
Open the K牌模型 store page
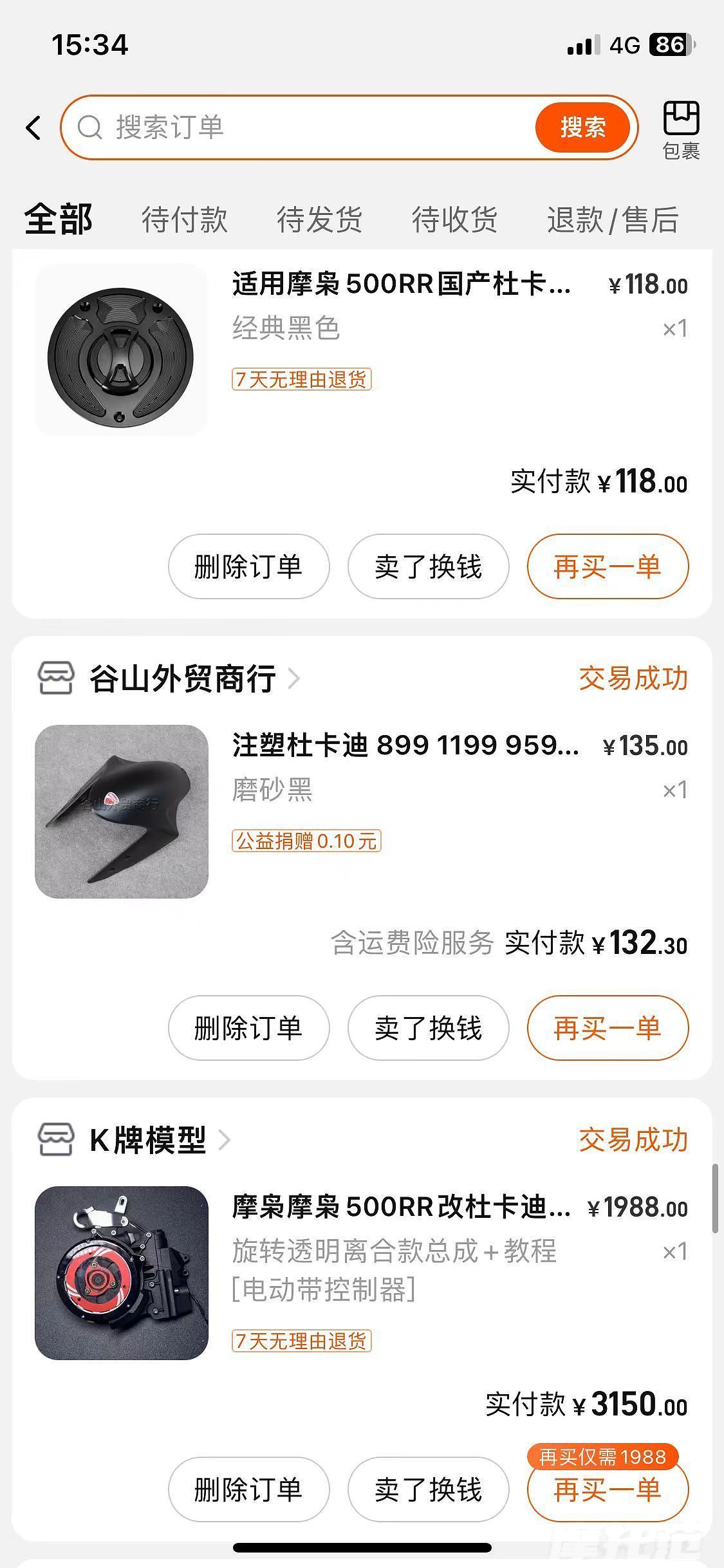pos(148,1140)
